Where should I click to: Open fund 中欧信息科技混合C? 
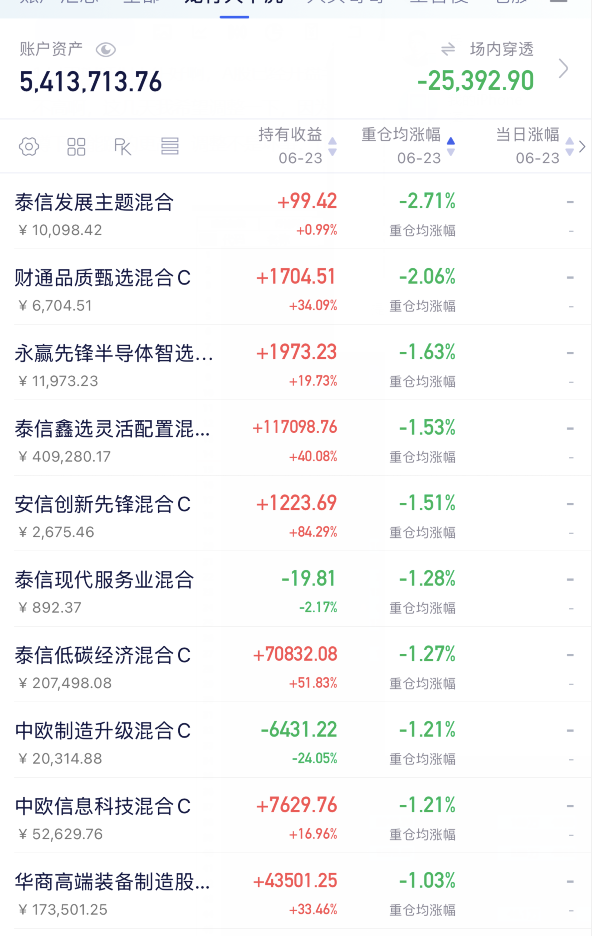[296, 815]
